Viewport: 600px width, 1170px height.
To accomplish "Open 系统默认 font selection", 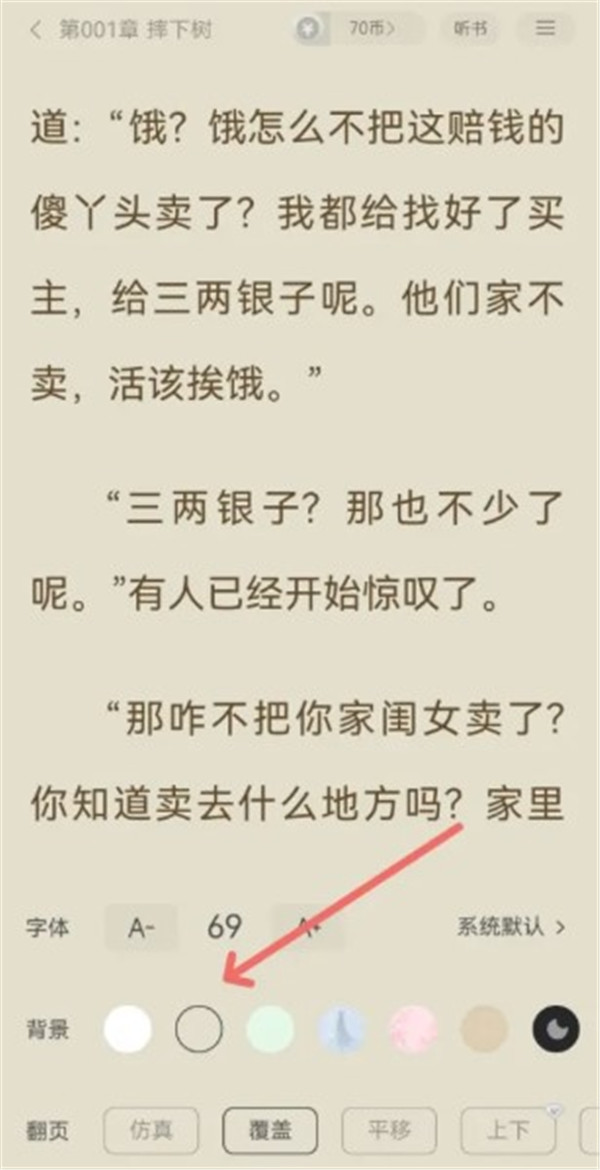I will (x=511, y=927).
